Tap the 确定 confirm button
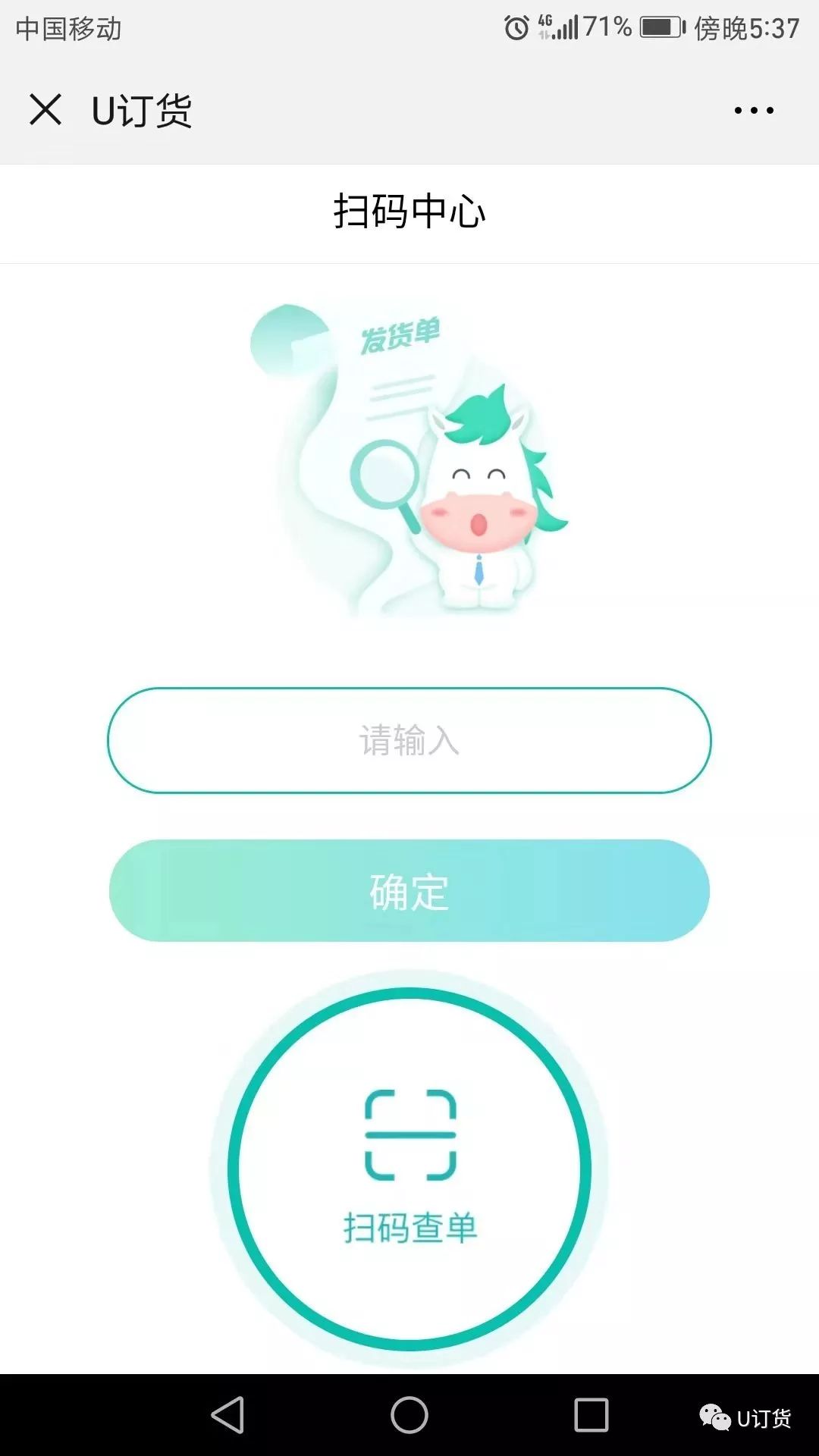Screen dimensions: 819x1456 [x=409, y=891]
